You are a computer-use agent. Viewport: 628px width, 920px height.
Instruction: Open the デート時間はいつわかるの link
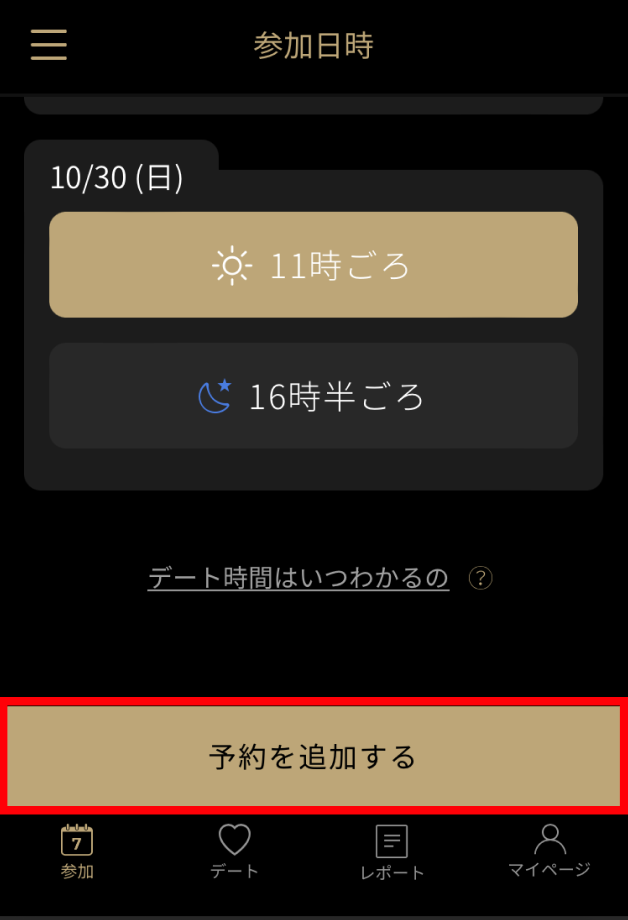click(298, 578)
